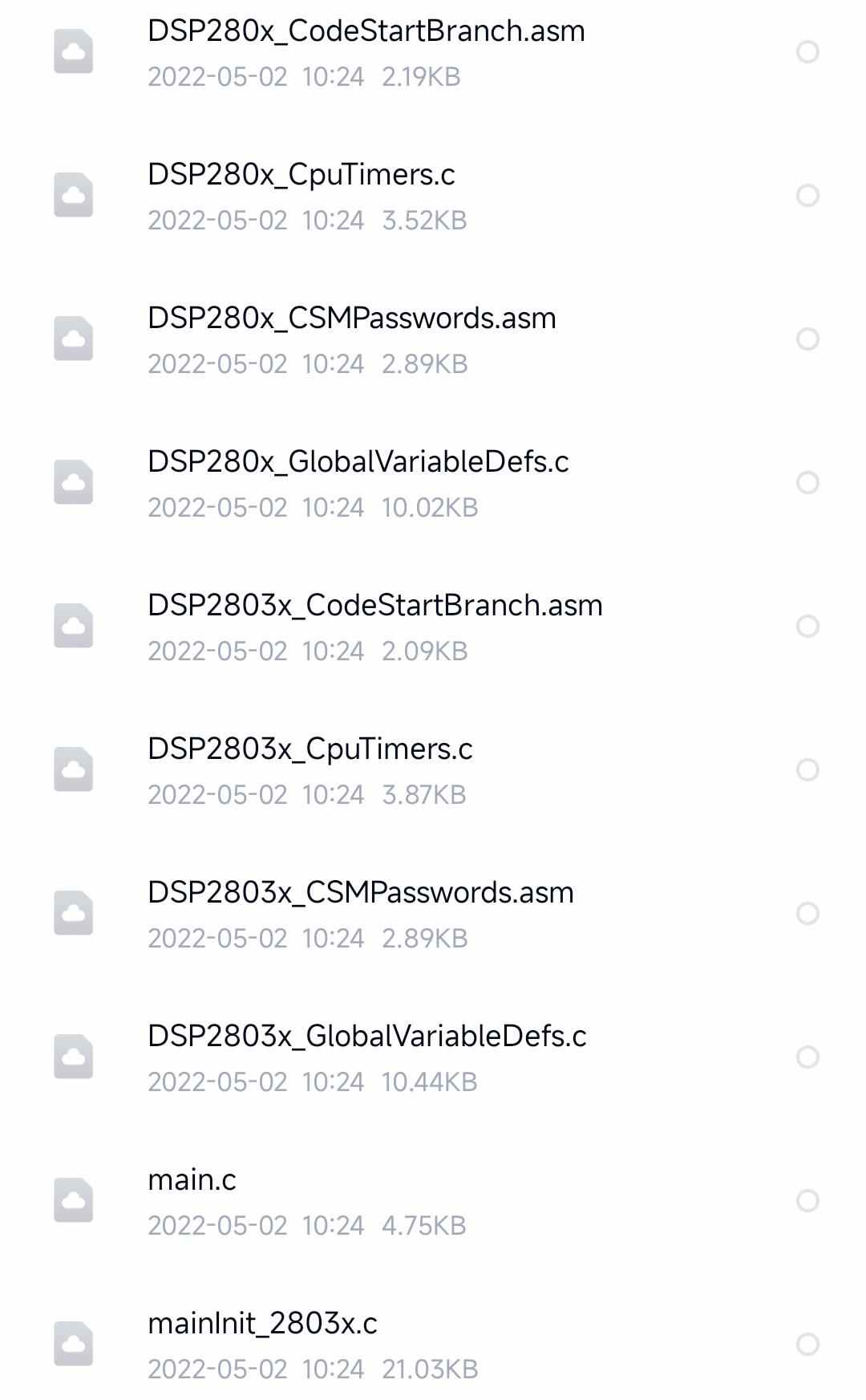Open DSP280x_CpuTimers.c file
Image resolution: width=866 pixels, height=1400 pixels.
pyautogui.click(x=433, y=196)
